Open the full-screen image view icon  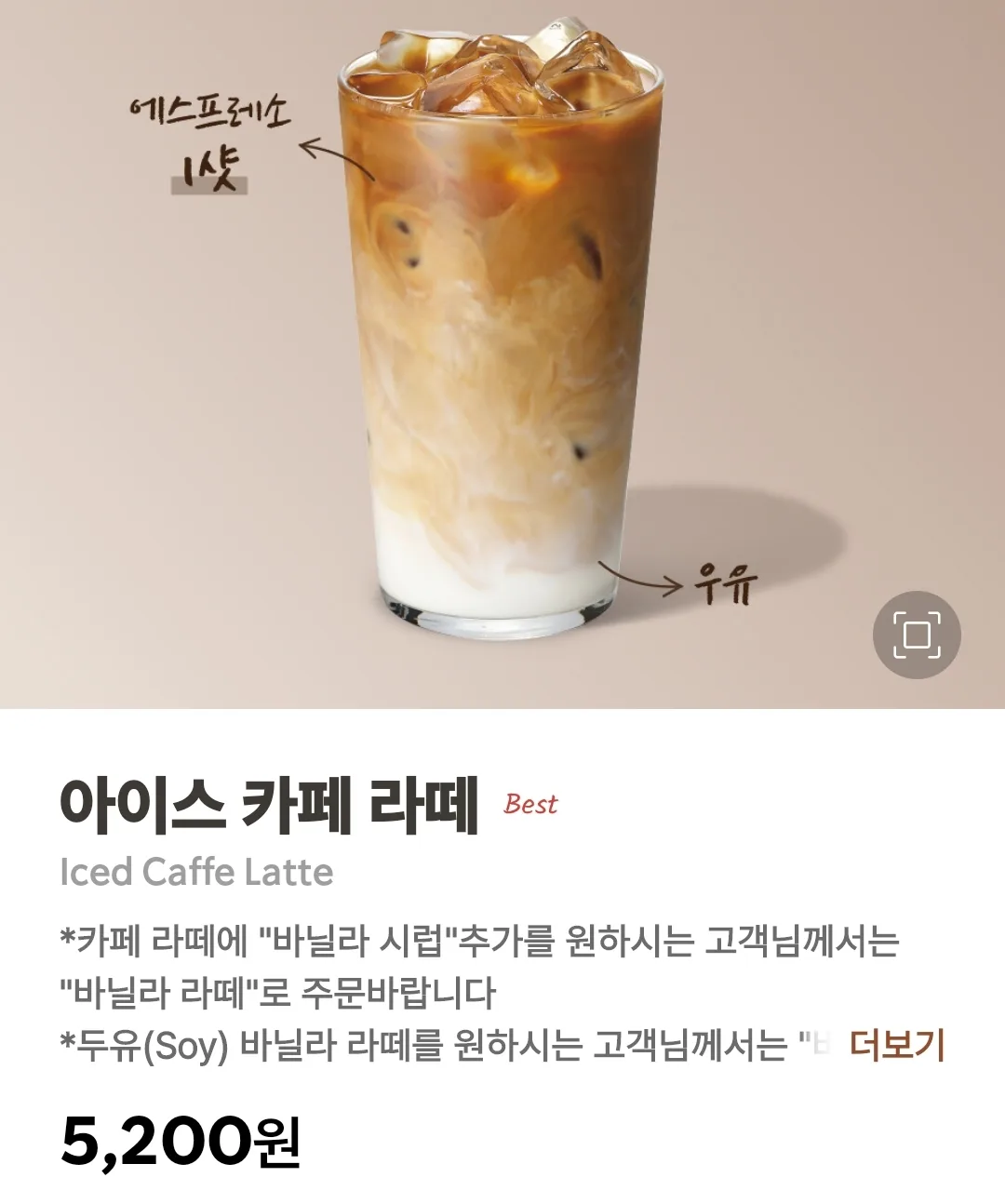click(x=917, y=635)
